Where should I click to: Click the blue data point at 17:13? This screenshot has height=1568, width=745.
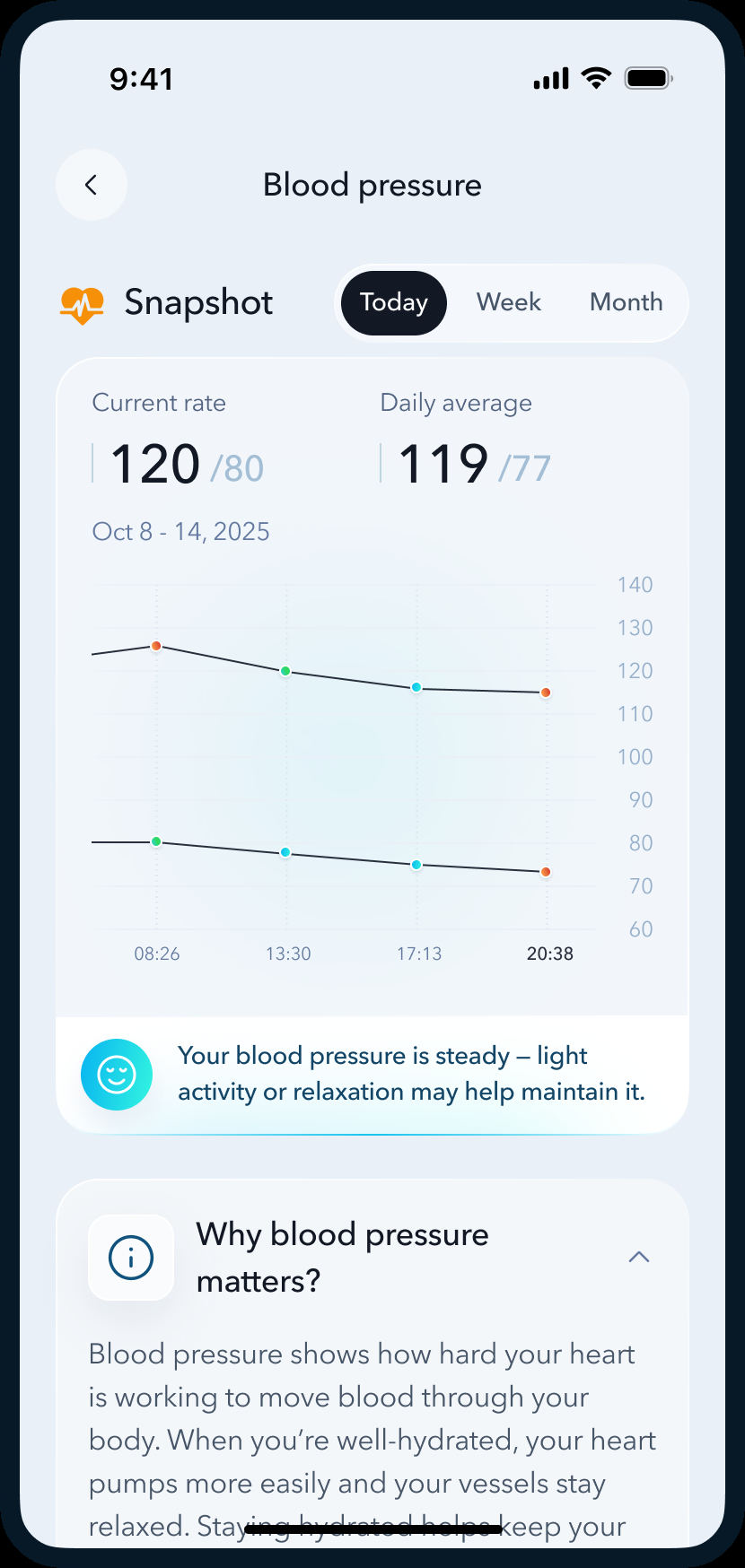click(x=416, y=686)
